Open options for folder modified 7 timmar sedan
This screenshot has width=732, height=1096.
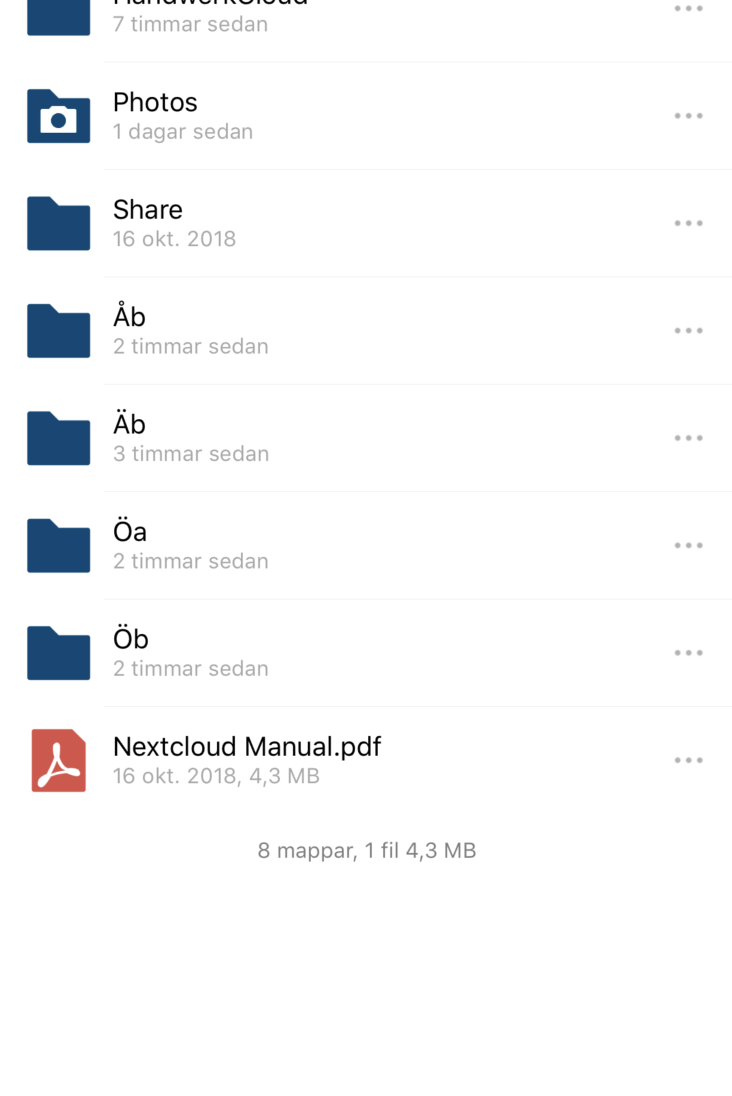[689, 9]
